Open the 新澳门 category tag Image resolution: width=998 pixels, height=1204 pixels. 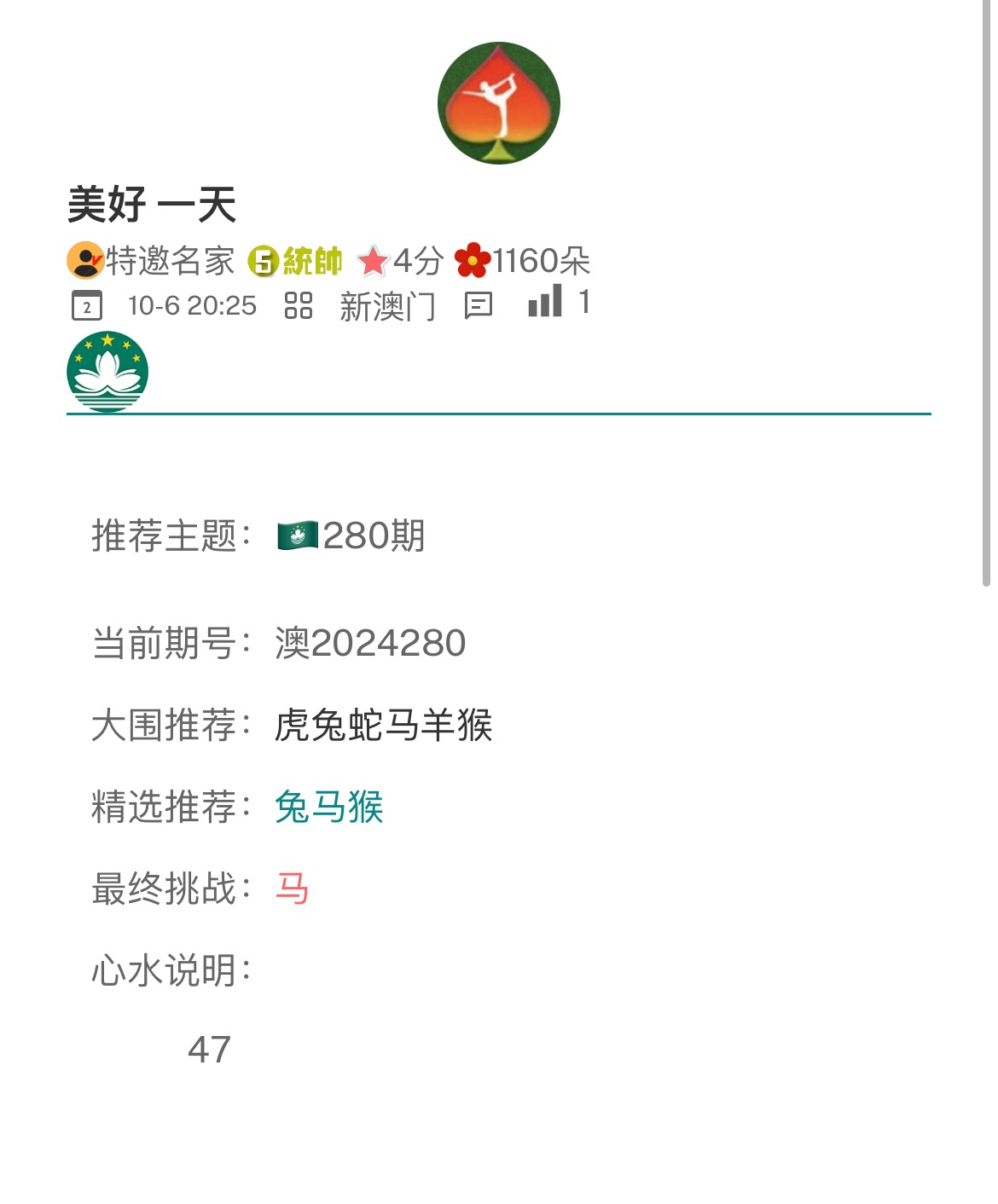click(x=386, y=306)
